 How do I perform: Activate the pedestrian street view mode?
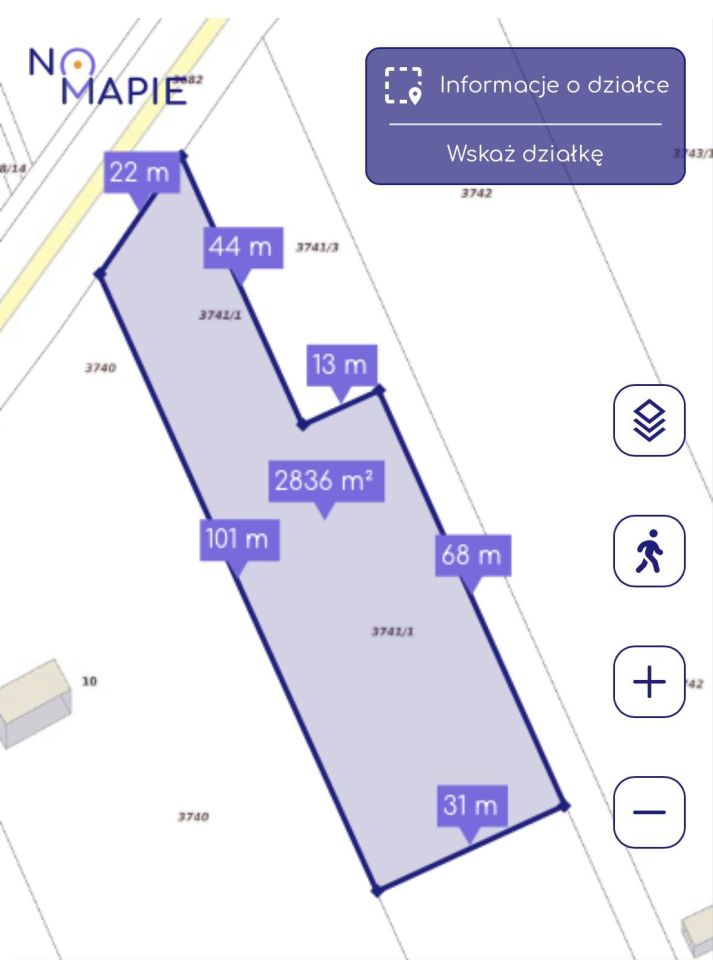649,551
